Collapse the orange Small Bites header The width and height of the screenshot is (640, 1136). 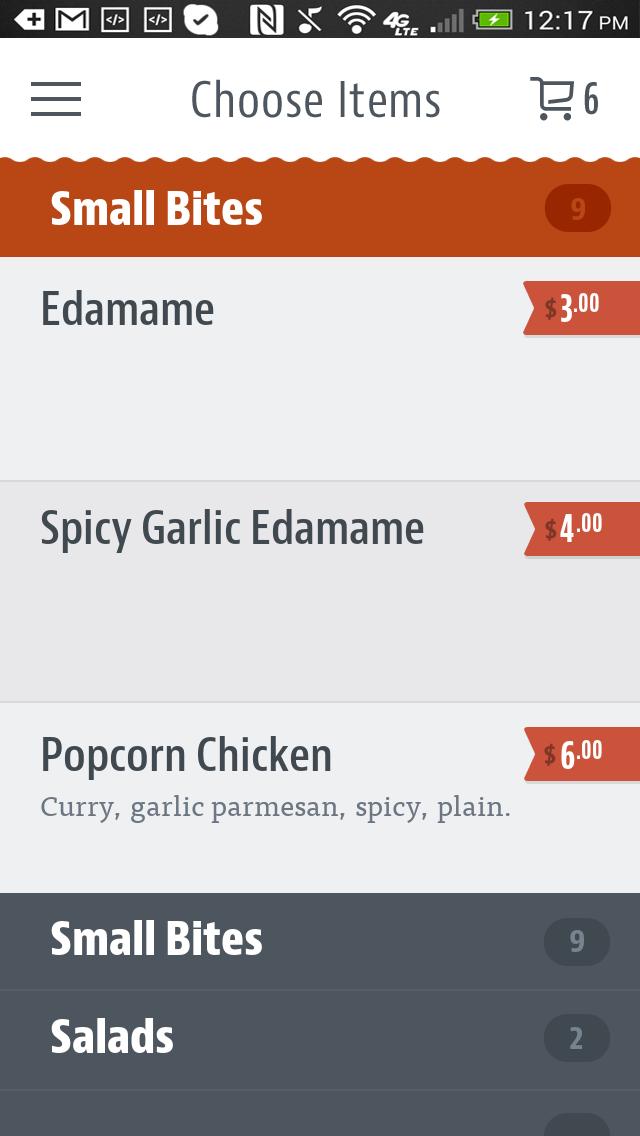pos(320,209)
